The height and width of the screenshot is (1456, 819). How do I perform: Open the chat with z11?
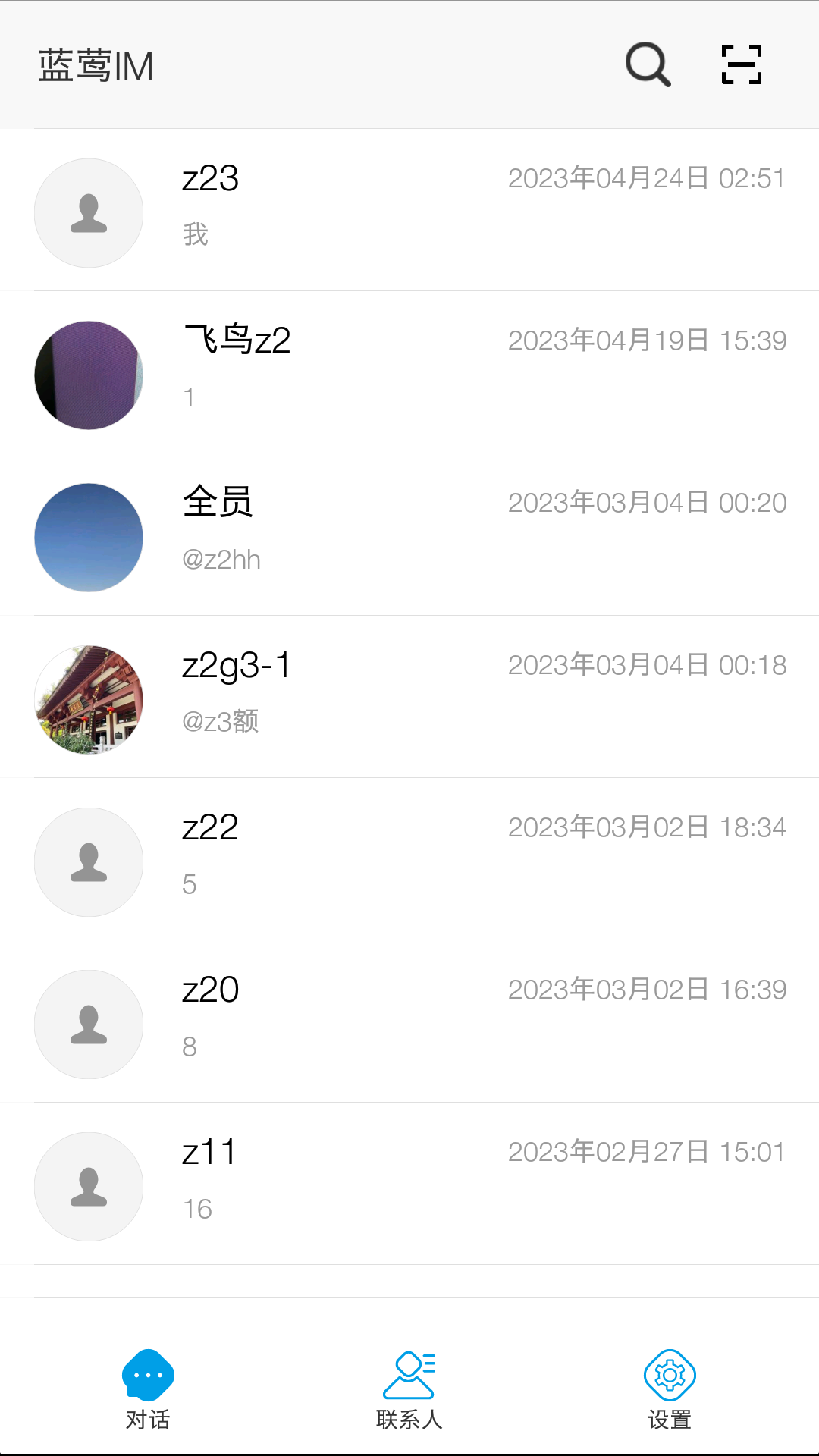coord(409,1183)
